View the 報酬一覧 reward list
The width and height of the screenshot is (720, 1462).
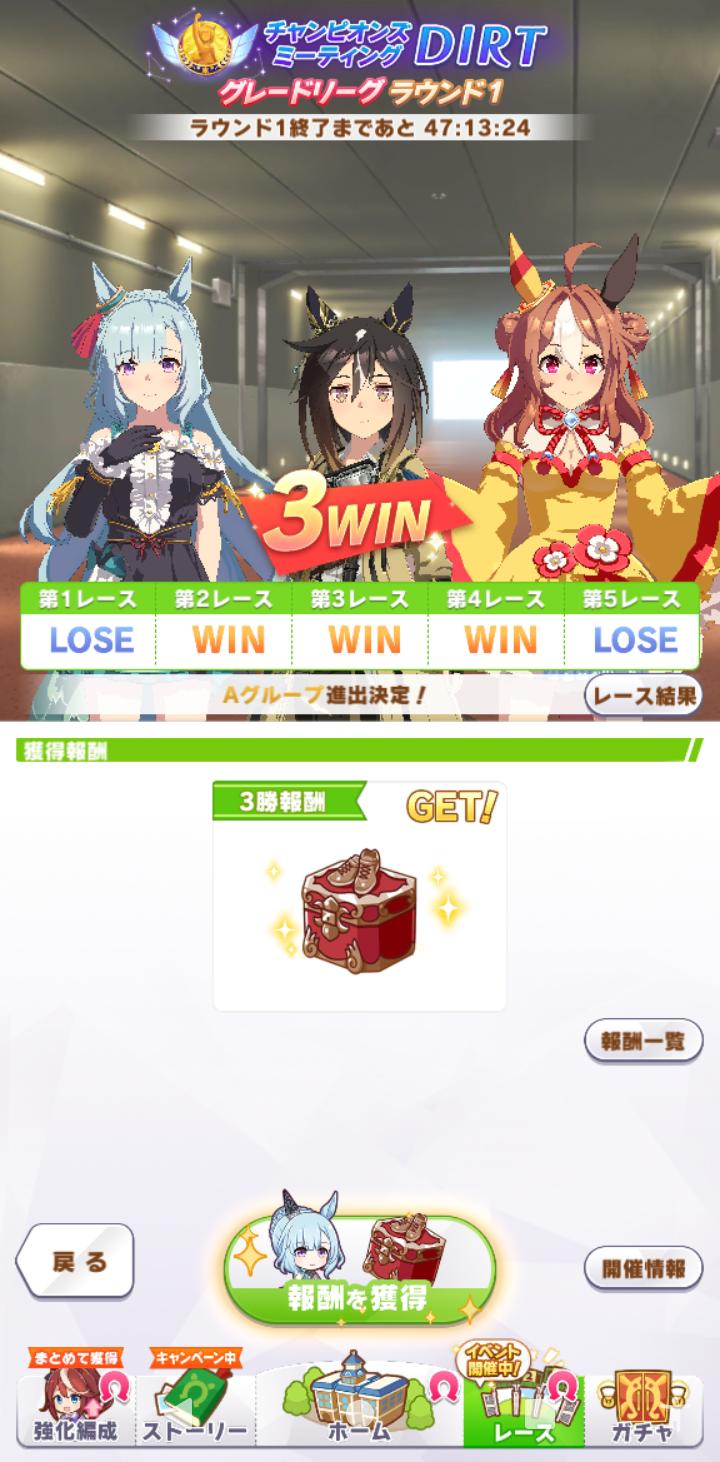(x=643, y=1041)
